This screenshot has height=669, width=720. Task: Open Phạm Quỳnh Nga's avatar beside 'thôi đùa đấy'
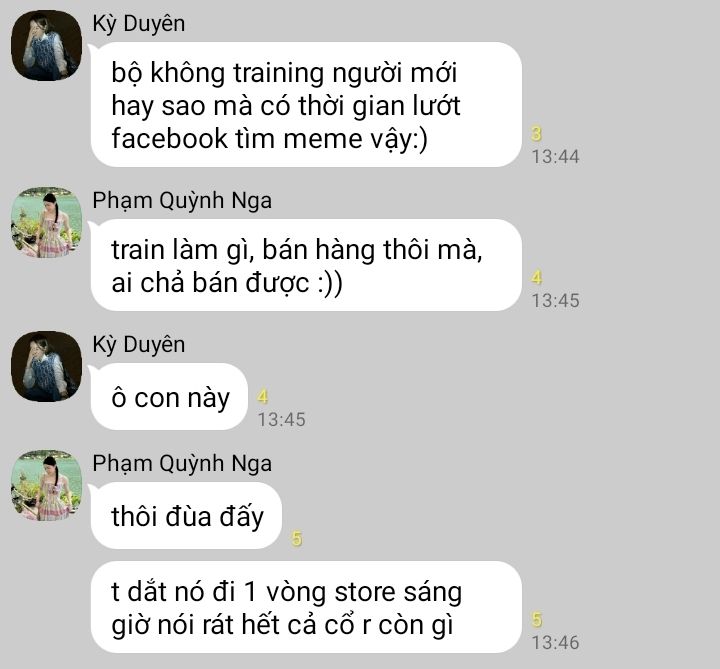click(46, 485)
